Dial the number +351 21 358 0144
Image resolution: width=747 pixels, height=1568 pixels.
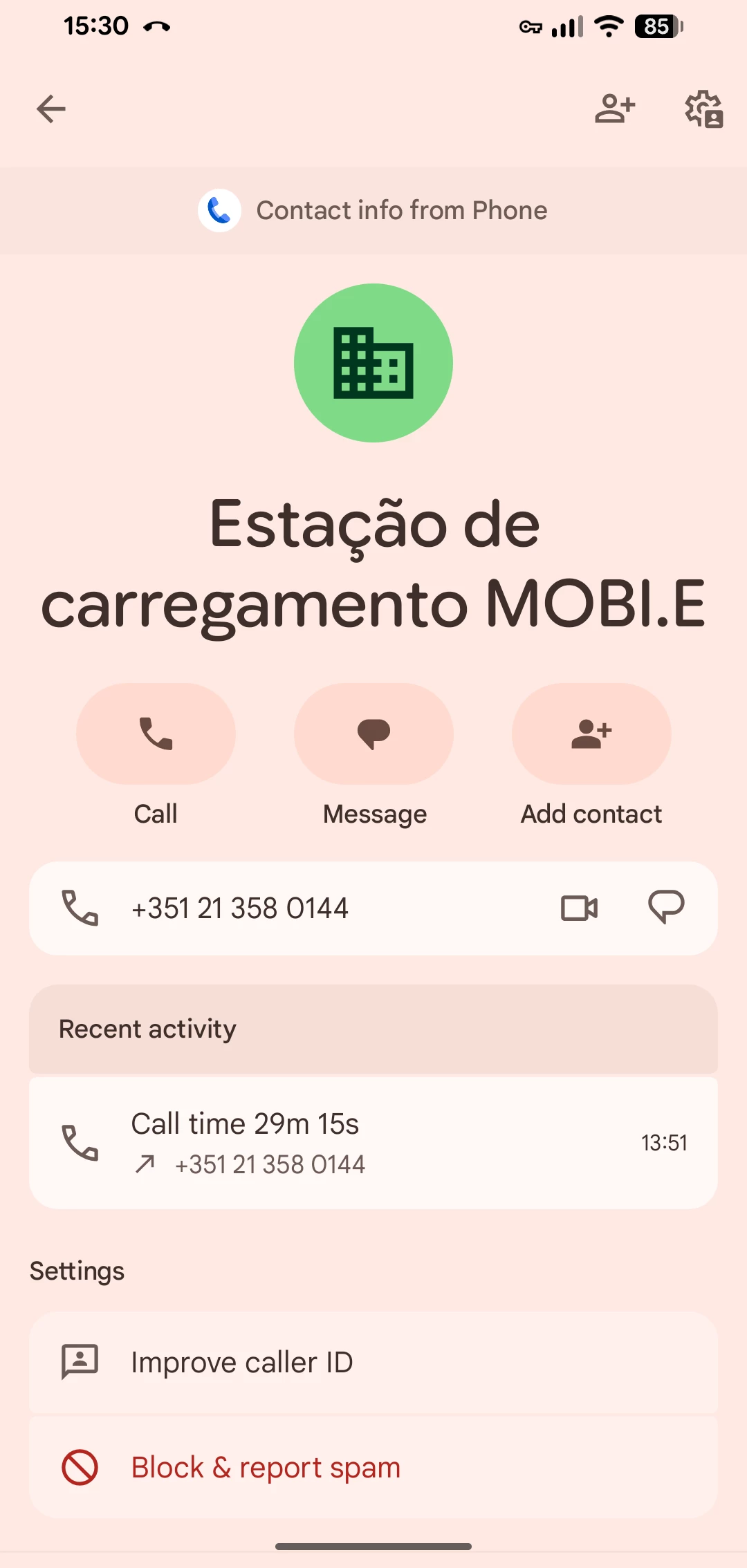click(239, 908)
